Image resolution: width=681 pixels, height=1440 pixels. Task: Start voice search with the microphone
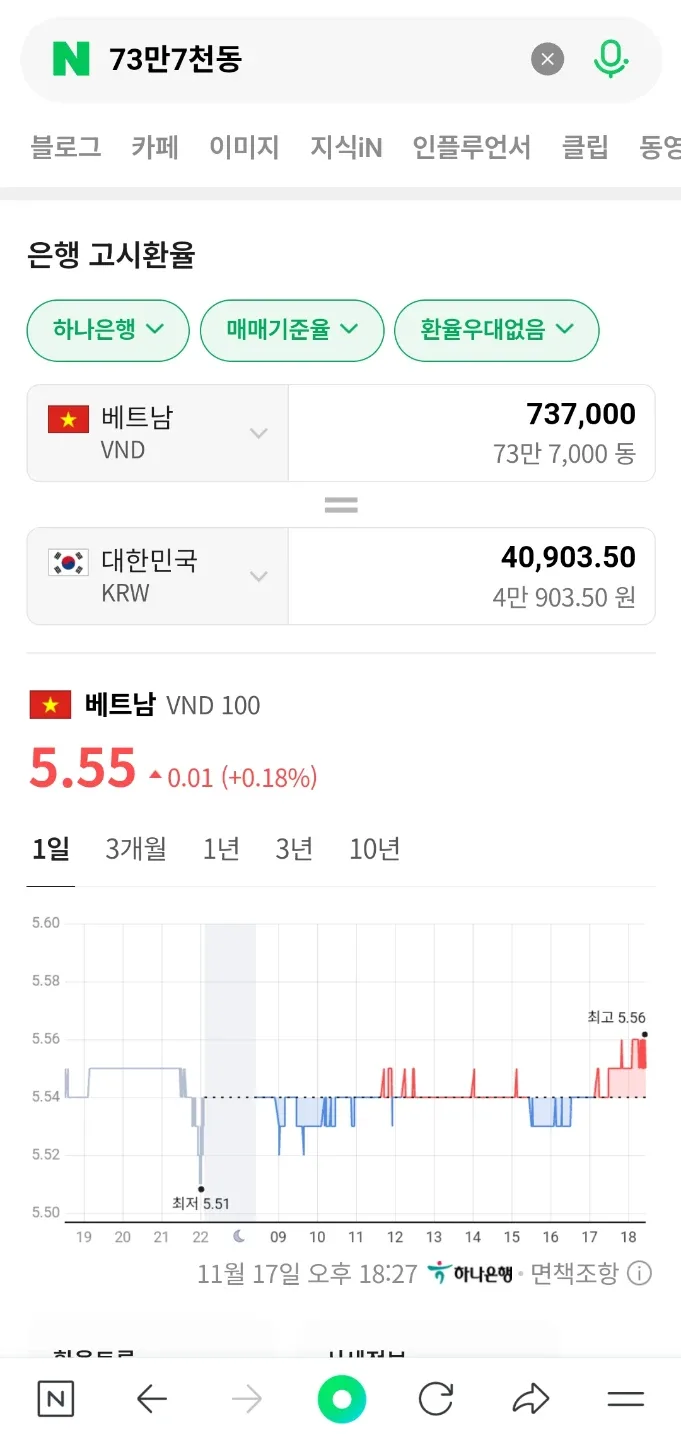tap(610, 59)
